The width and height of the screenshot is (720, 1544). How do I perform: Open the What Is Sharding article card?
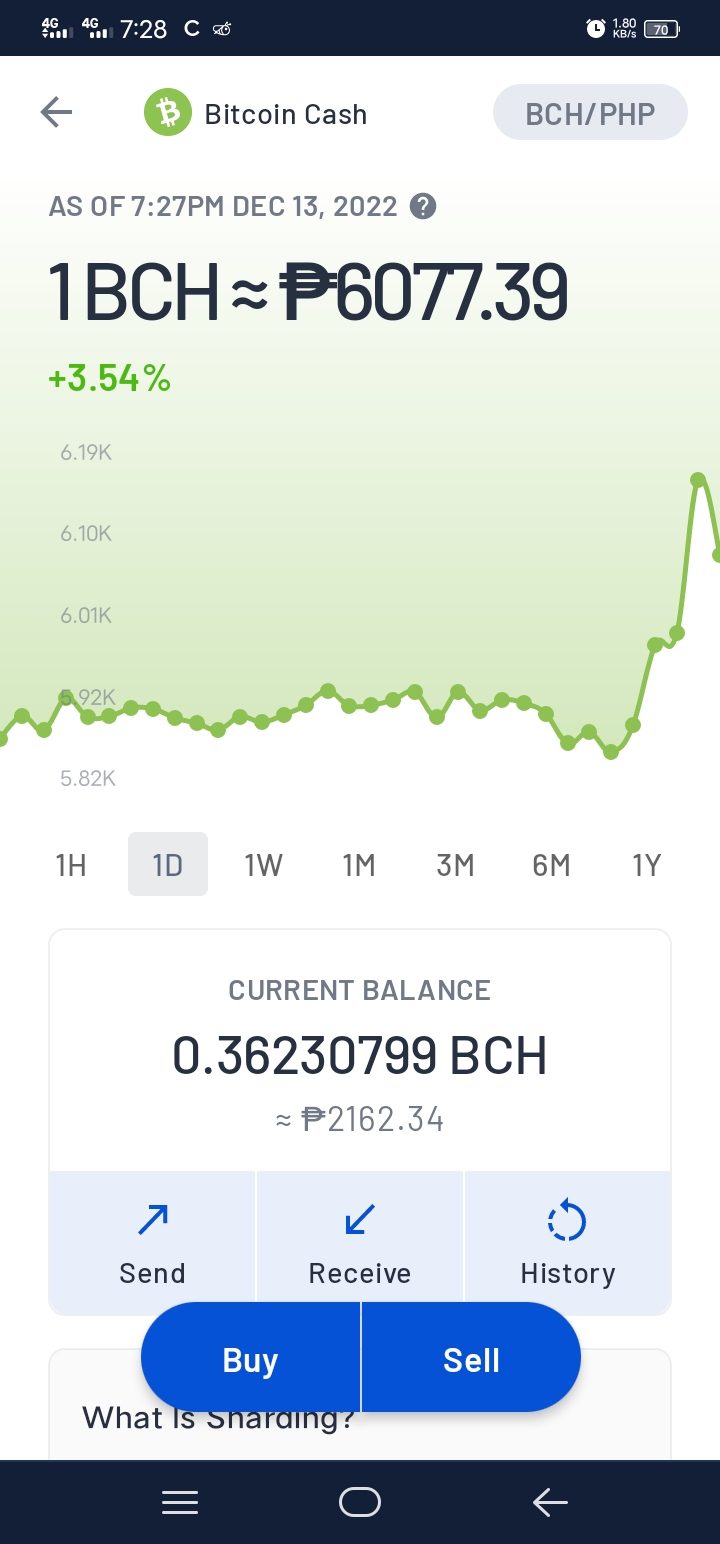tap(360, 1404)
